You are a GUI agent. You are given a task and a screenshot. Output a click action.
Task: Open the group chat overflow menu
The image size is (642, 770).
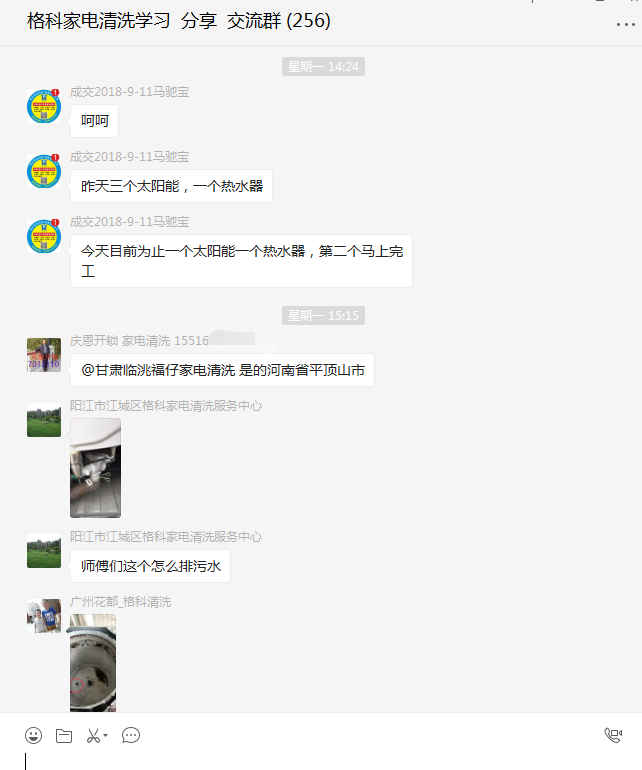coord(624,22)
